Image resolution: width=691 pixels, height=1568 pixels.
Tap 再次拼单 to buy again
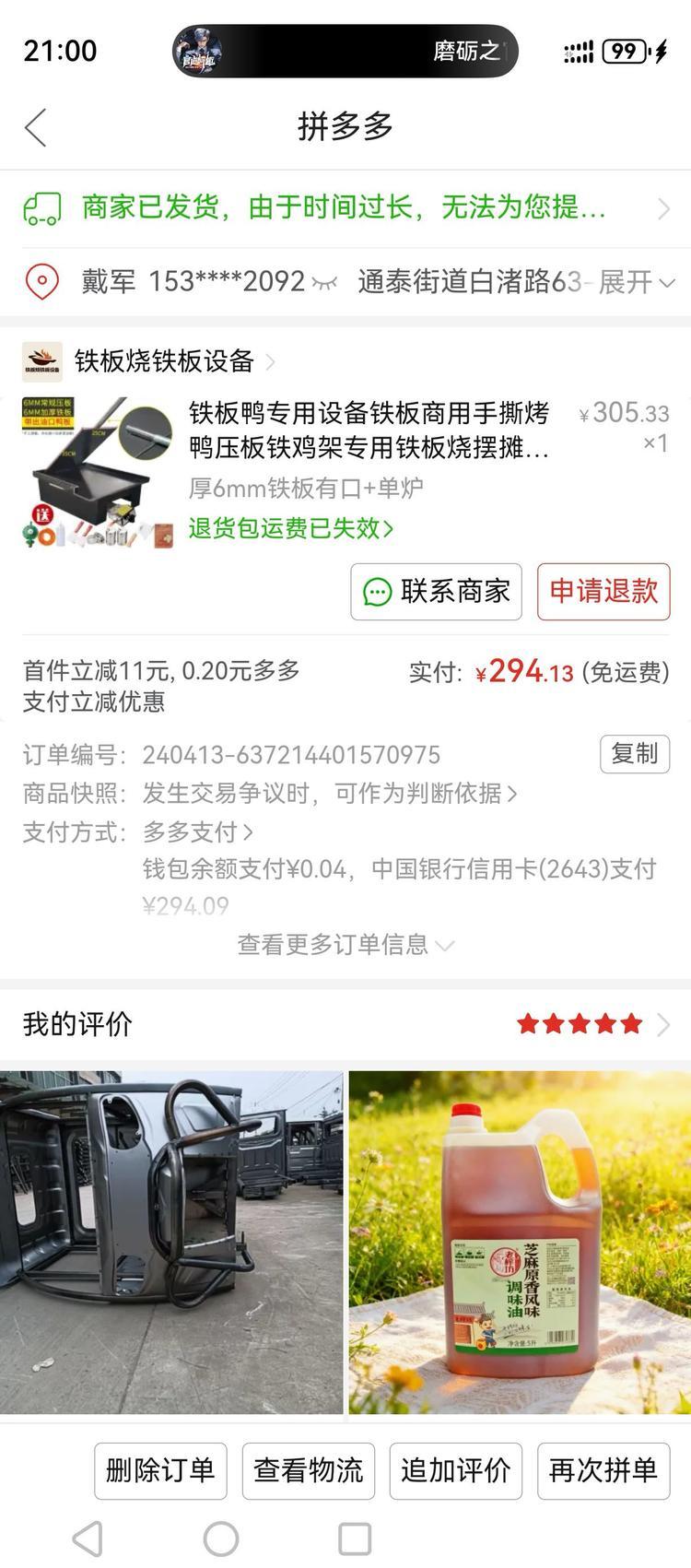point(603,1470)
